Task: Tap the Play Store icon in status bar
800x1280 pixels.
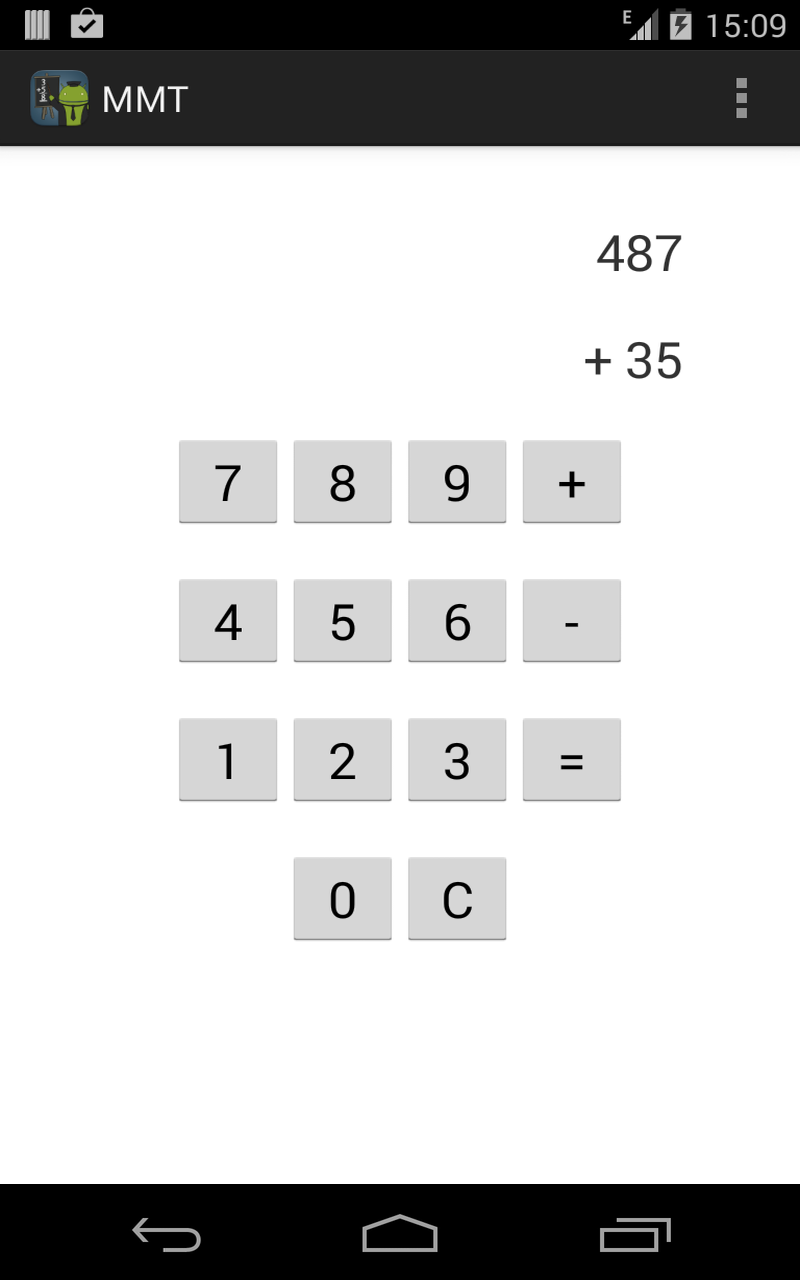Action: coord(88,24)
